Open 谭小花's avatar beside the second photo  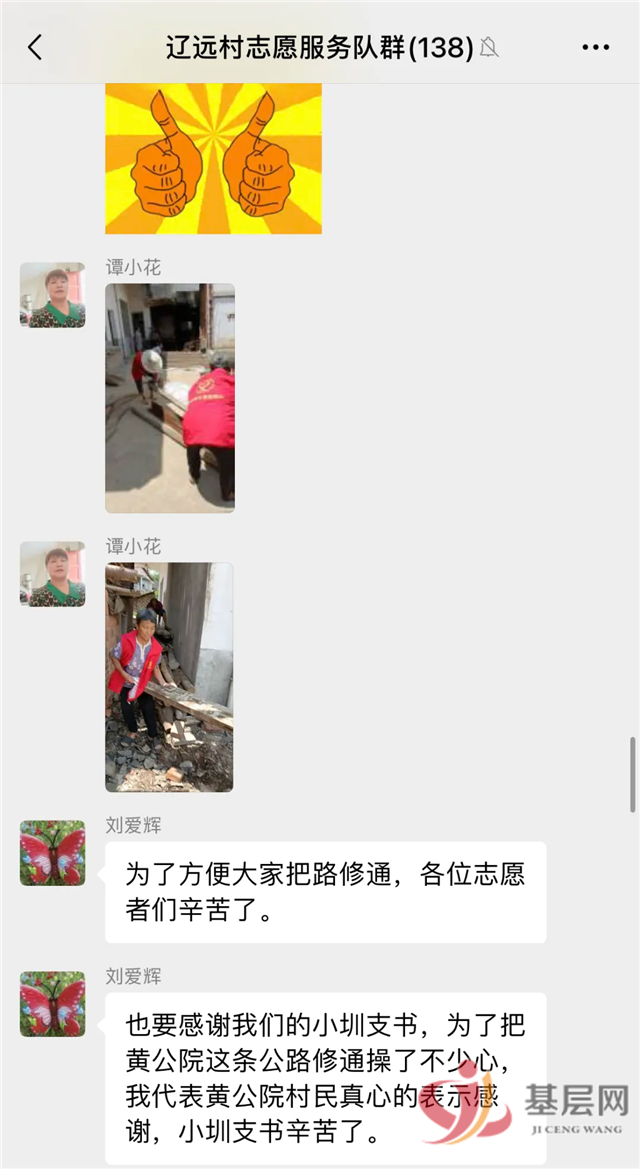(x=52, y=574)
